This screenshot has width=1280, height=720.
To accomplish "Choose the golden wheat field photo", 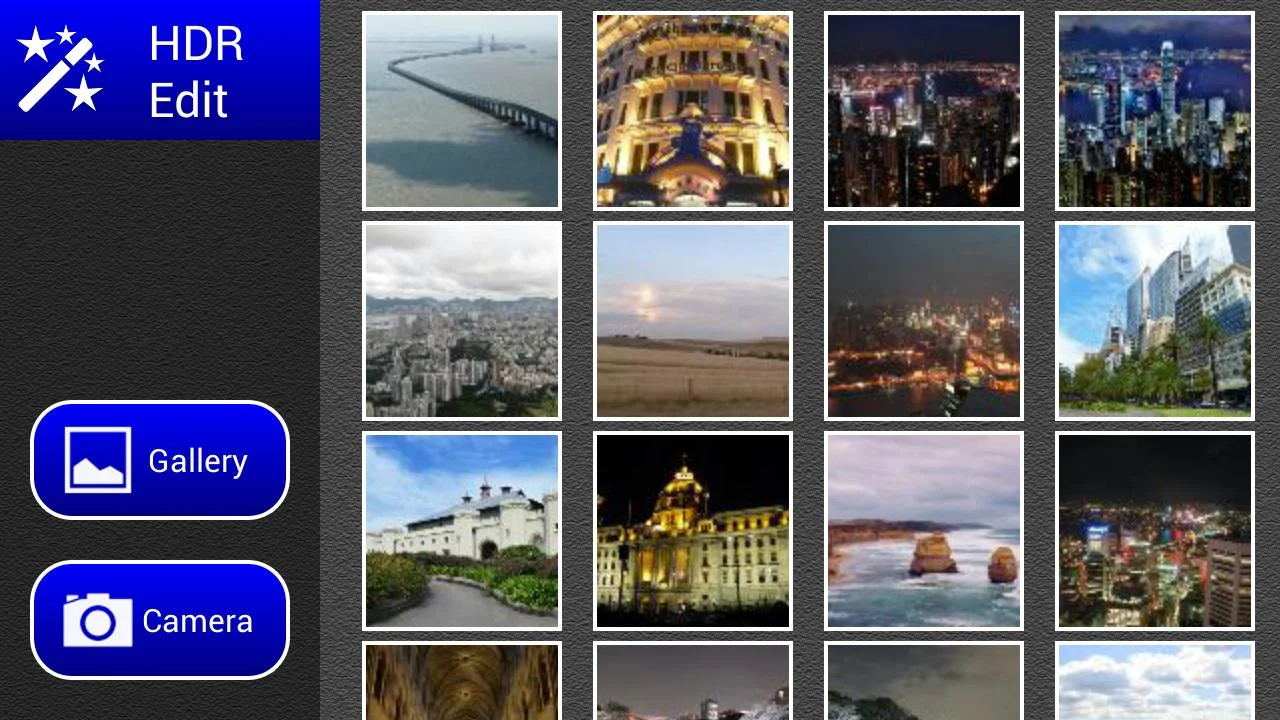I will click(692, 320).
